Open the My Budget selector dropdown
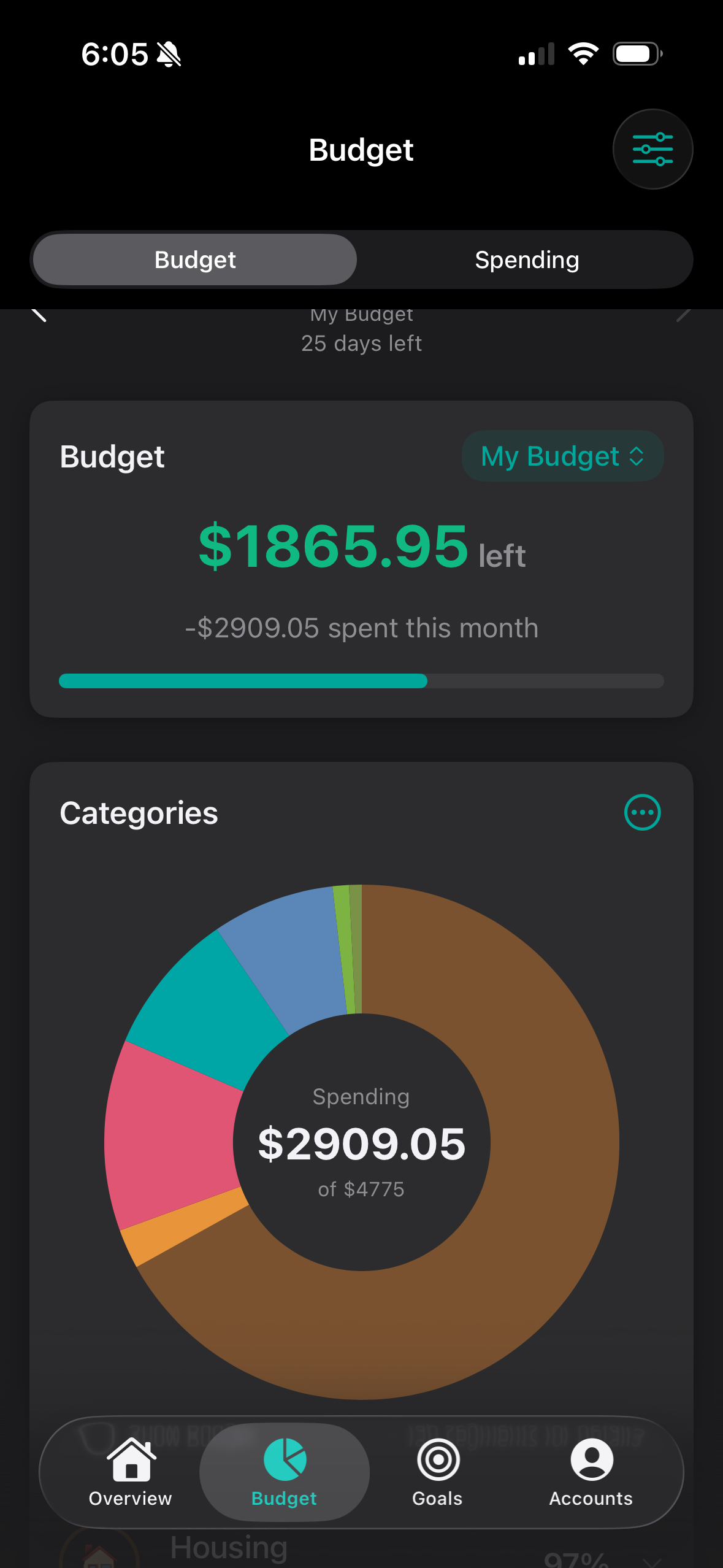The image size is (723, 1568). (x=562, y=455)
